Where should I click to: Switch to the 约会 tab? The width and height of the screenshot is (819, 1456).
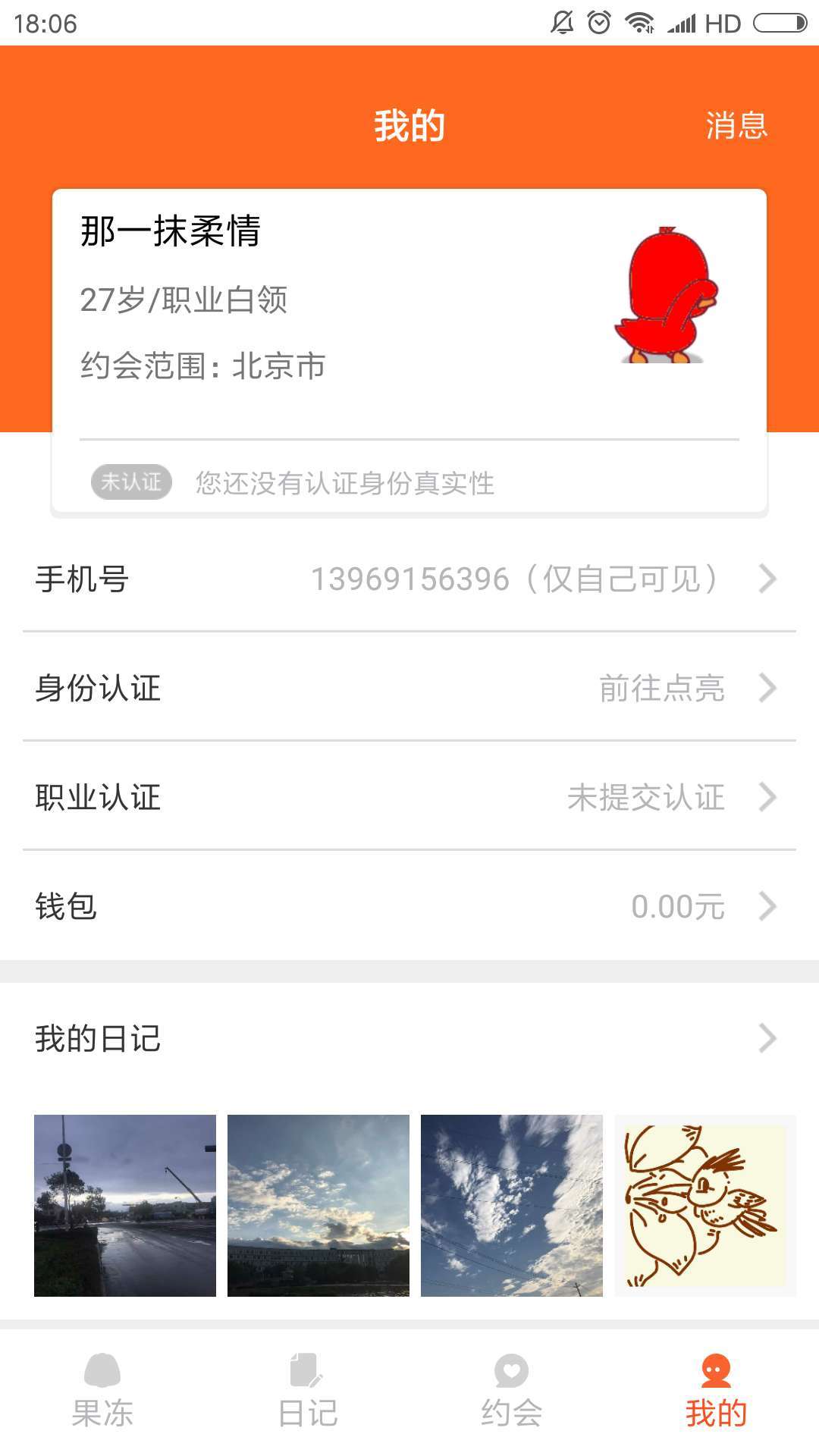tap(512, 1392)
